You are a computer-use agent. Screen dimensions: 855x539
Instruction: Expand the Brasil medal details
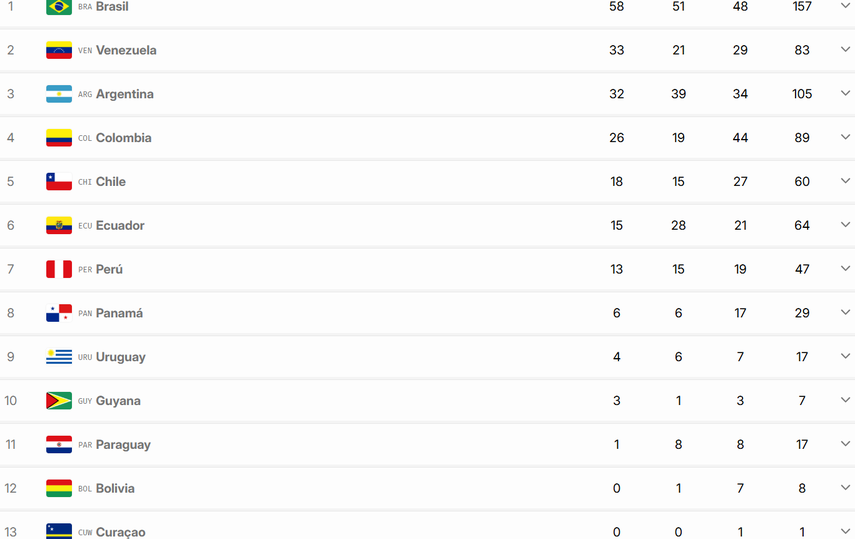[x=845, y=6]
